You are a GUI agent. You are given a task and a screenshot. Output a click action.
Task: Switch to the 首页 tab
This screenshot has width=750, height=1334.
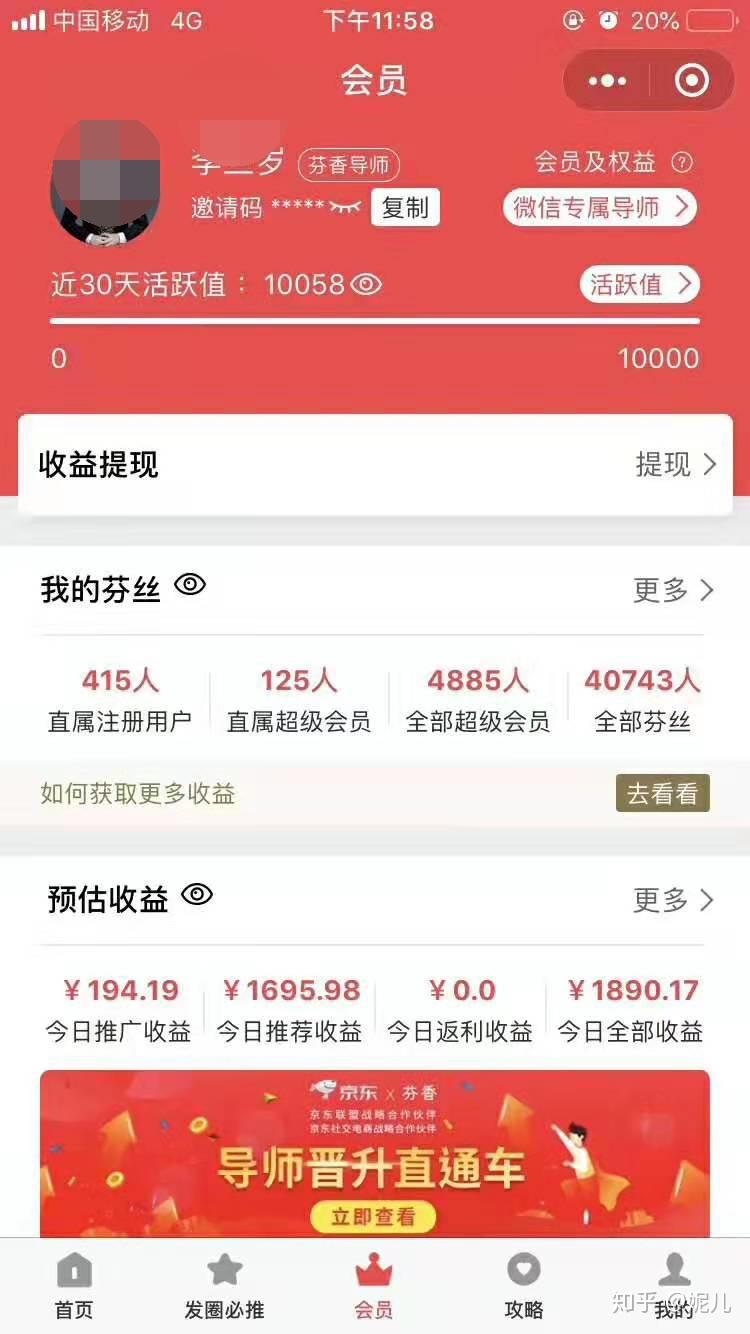[x=74, y=1286]
